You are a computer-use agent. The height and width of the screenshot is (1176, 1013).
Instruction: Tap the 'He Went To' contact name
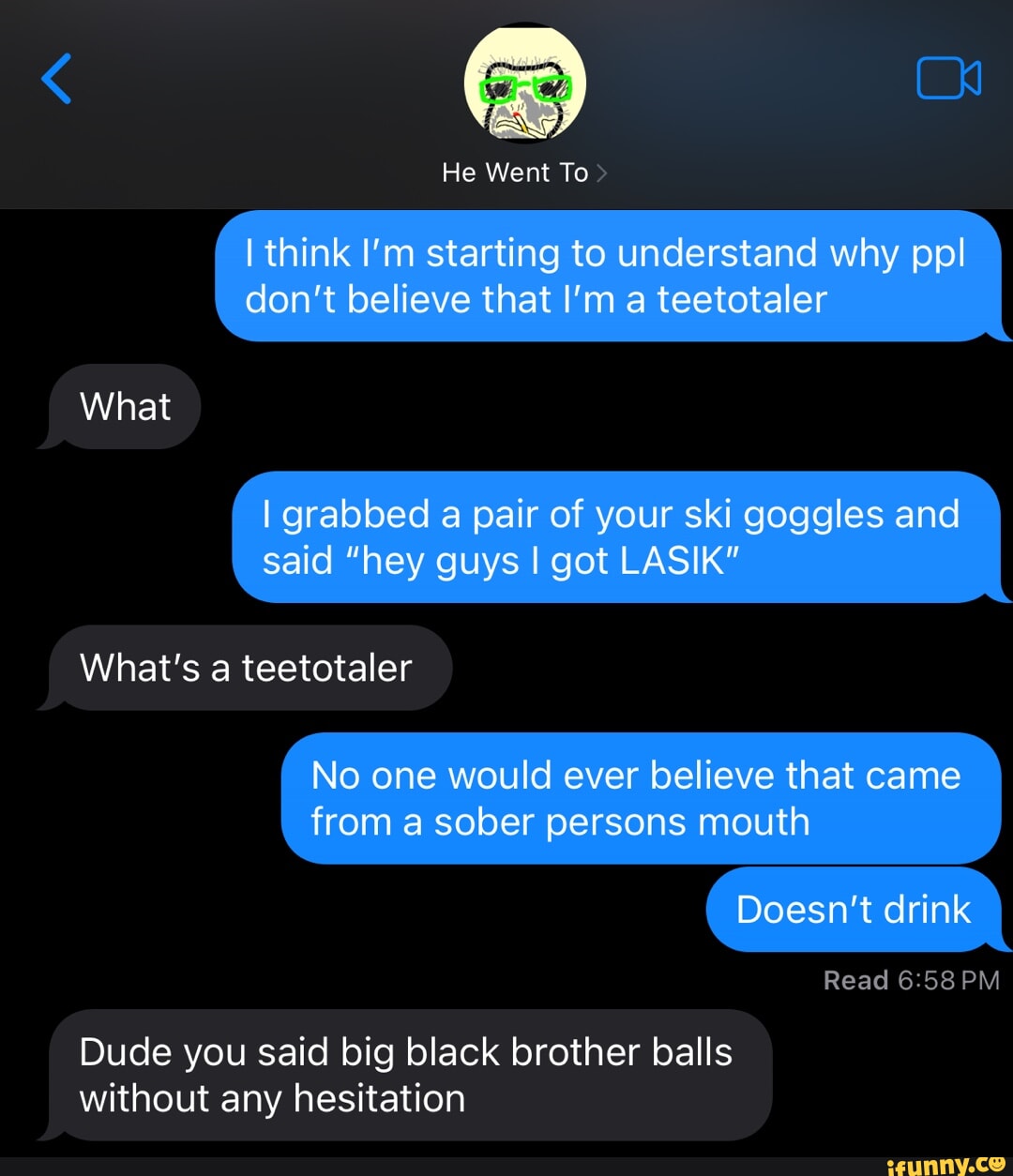(x=516, y=172)
